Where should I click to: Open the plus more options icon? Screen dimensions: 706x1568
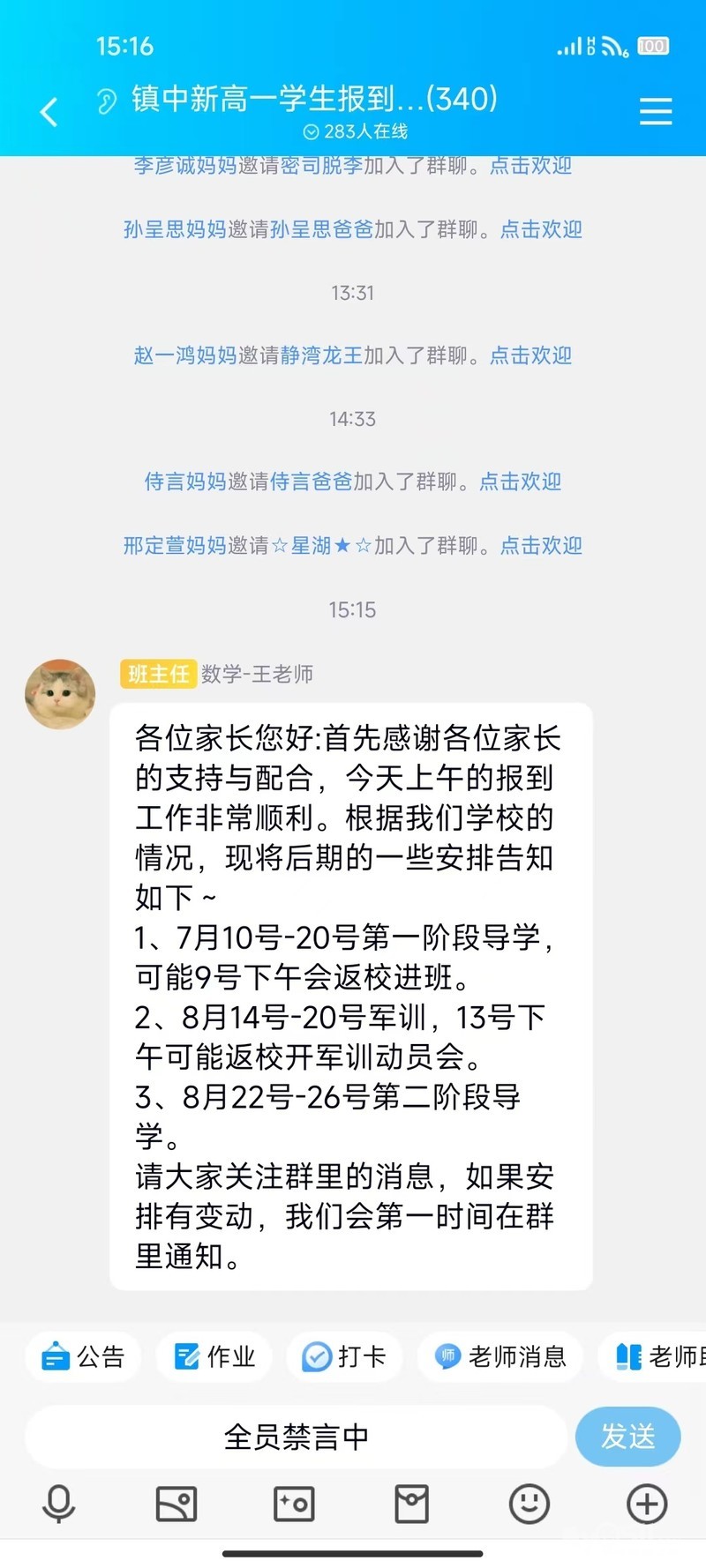coord(647,1504)
